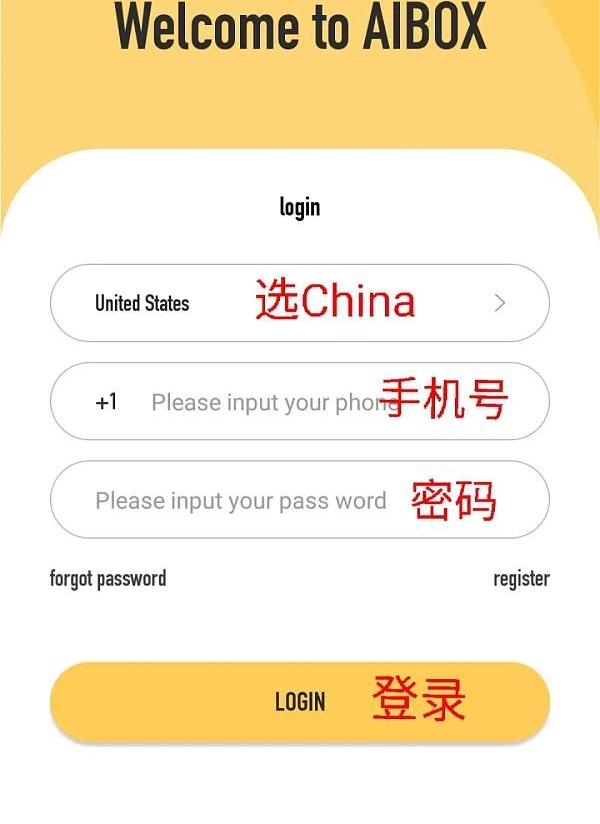
Task: Open the forgot password link
Action: pos(108,578)
